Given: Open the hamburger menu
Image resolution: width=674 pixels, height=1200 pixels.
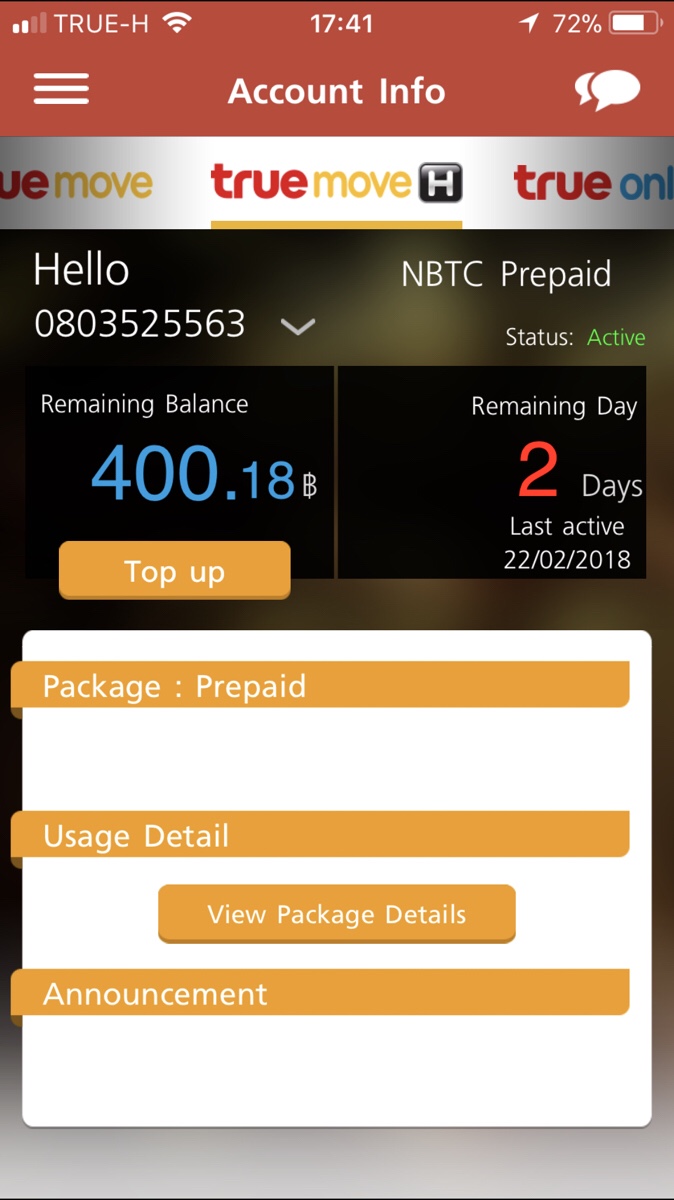Looking at the screenshot, I should coord(61,90).
